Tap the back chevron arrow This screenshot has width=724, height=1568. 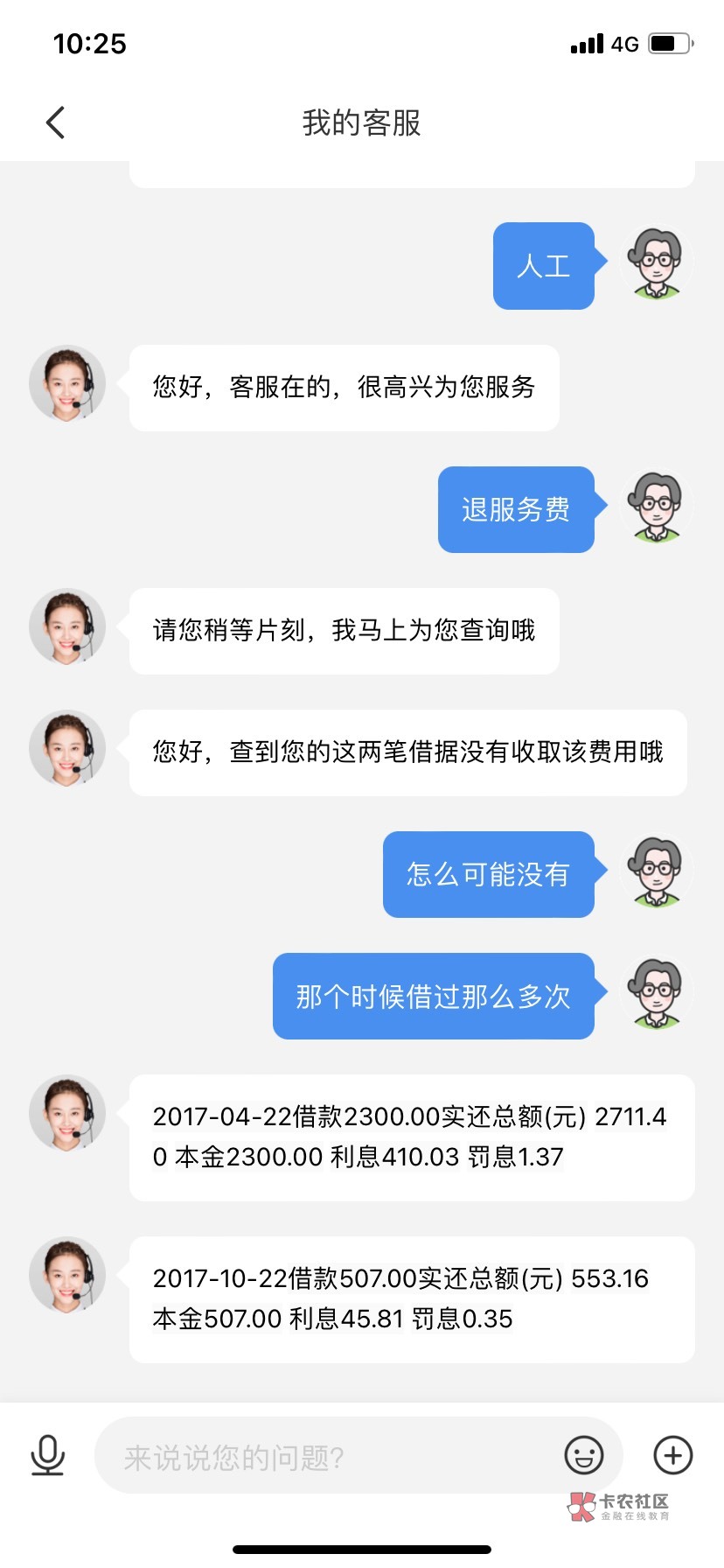pyautogui.click(x=55, y=122)
